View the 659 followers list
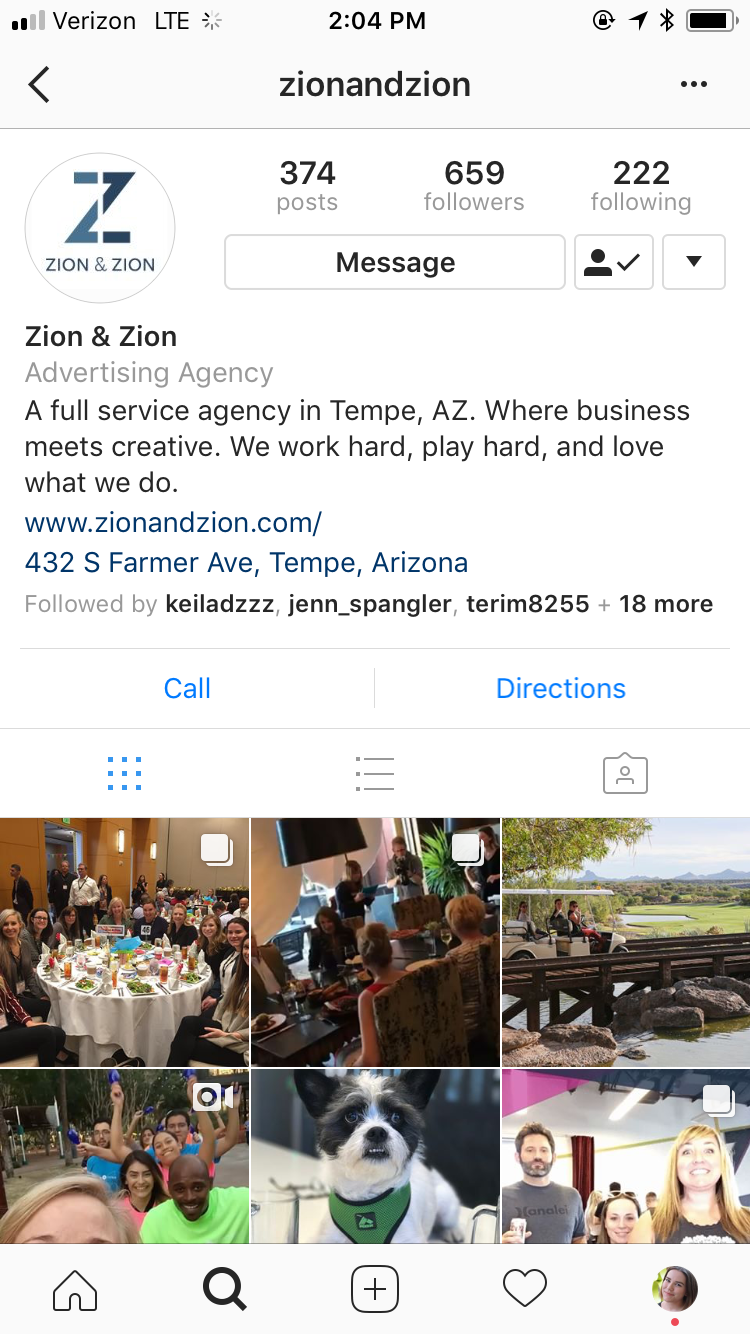Viewport: 750px width, 1334px height. [x=474, y=186]
